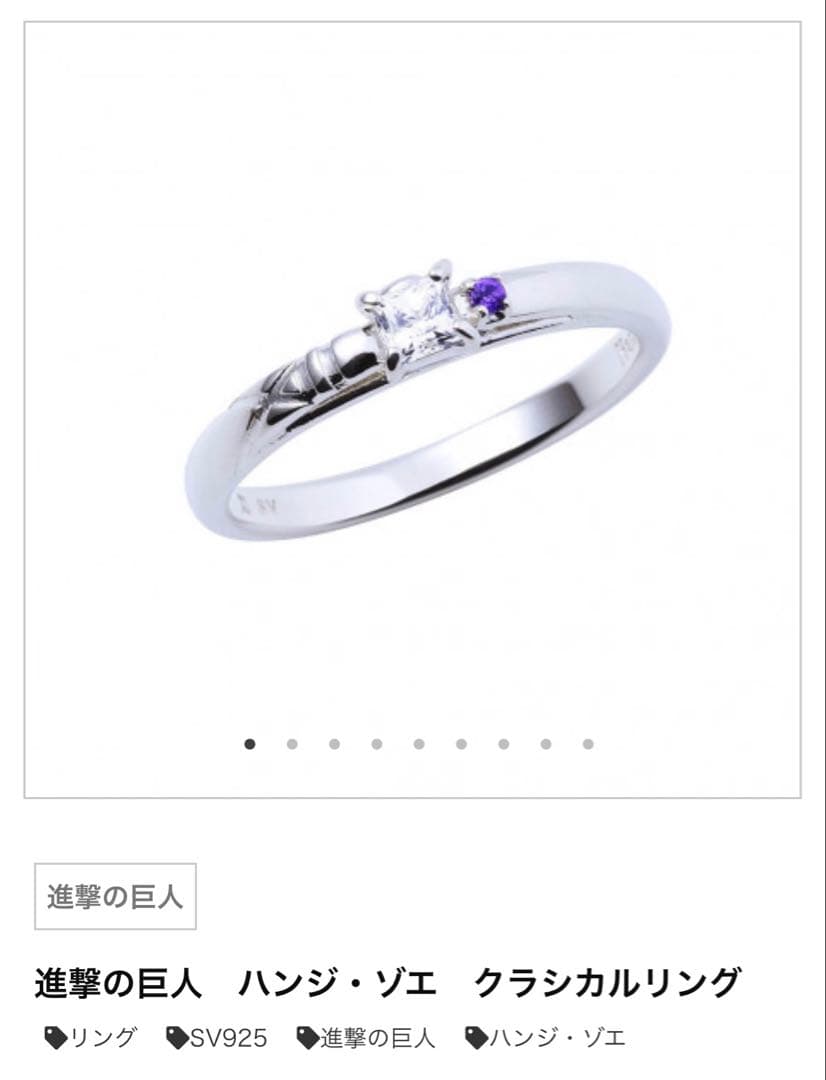Click the first carousel dot
Screen dimensions: 826x1080
click(250, 743)
